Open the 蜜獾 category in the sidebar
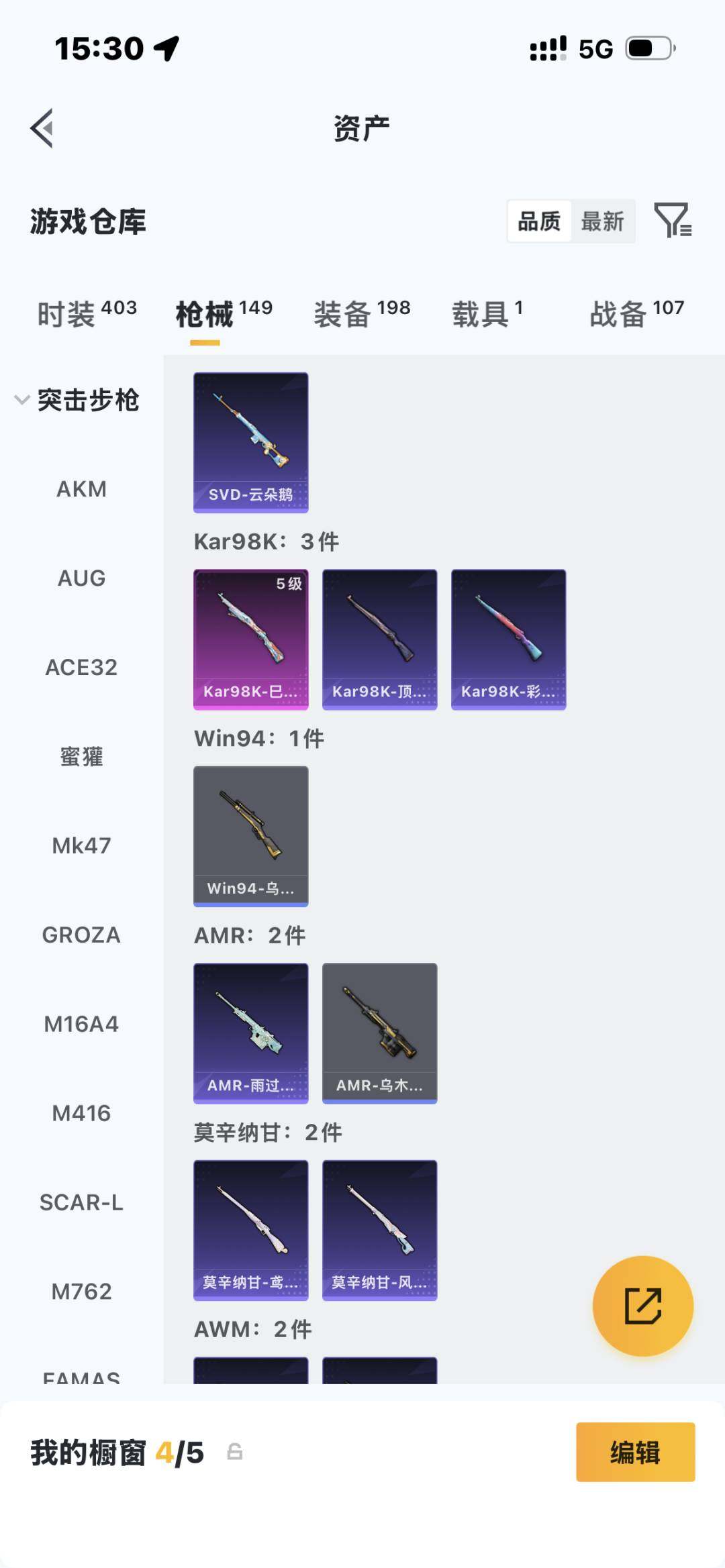The height and width of the screenshot is (1568, 725). point(82,757)
